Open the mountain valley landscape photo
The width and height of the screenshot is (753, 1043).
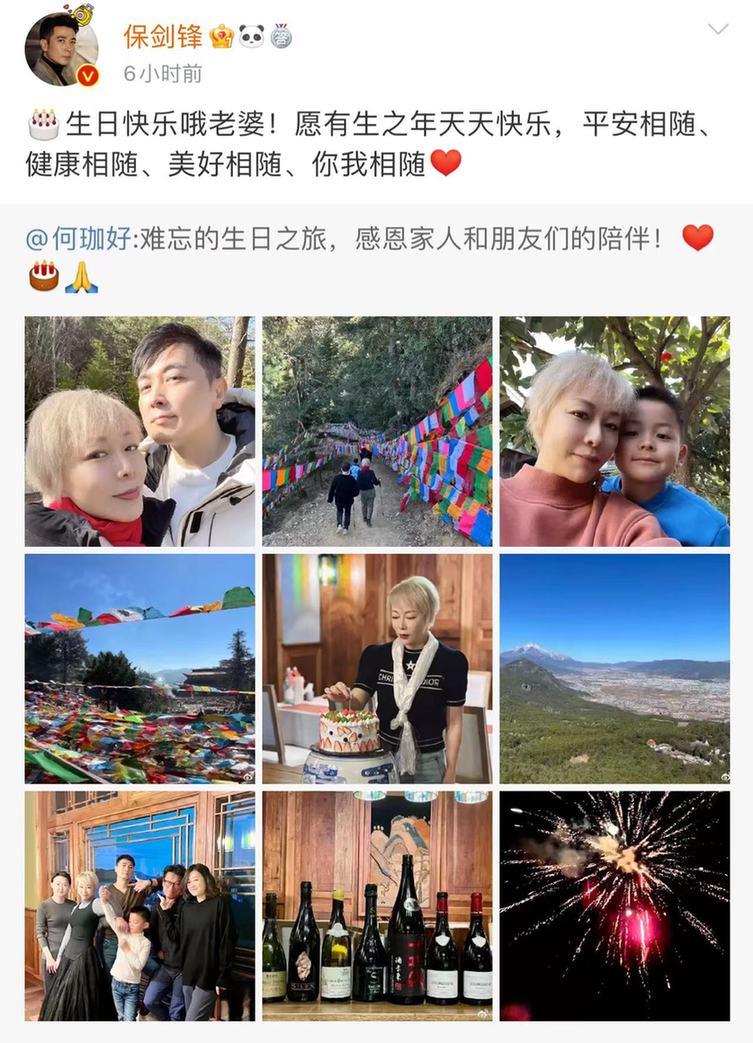[x=614, y=668]
